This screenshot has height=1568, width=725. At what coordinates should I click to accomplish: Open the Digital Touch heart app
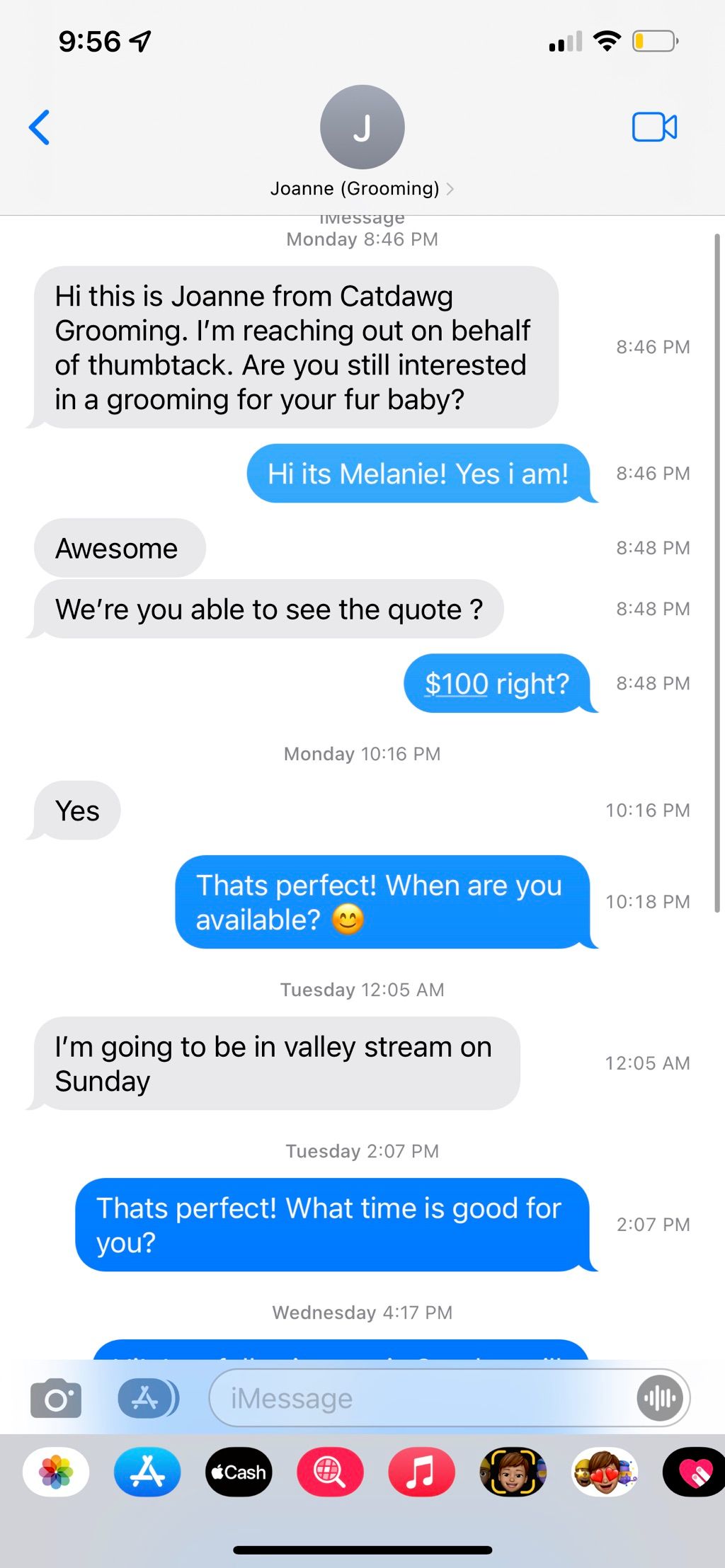coord(694,1472)
